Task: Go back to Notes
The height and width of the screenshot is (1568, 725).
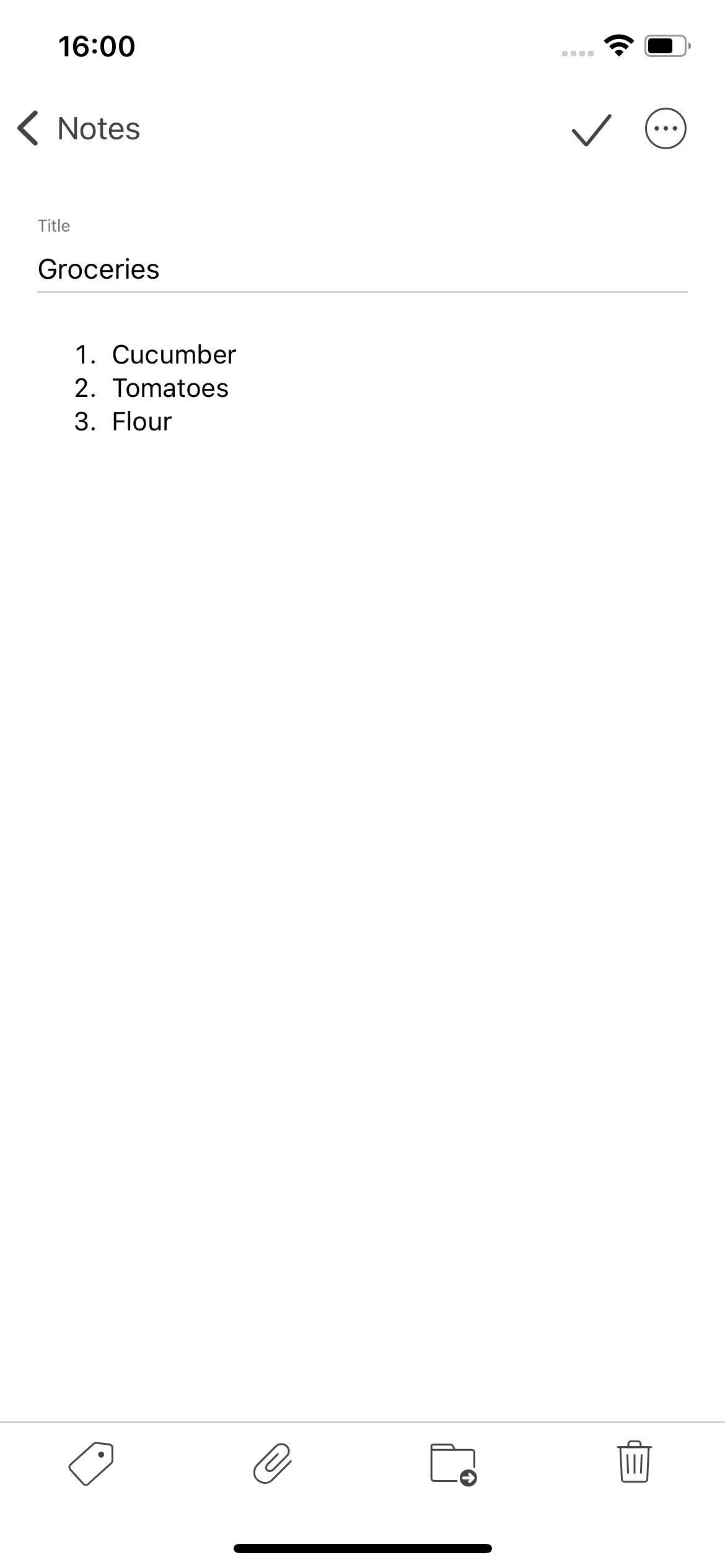Action: pos(79,129)
